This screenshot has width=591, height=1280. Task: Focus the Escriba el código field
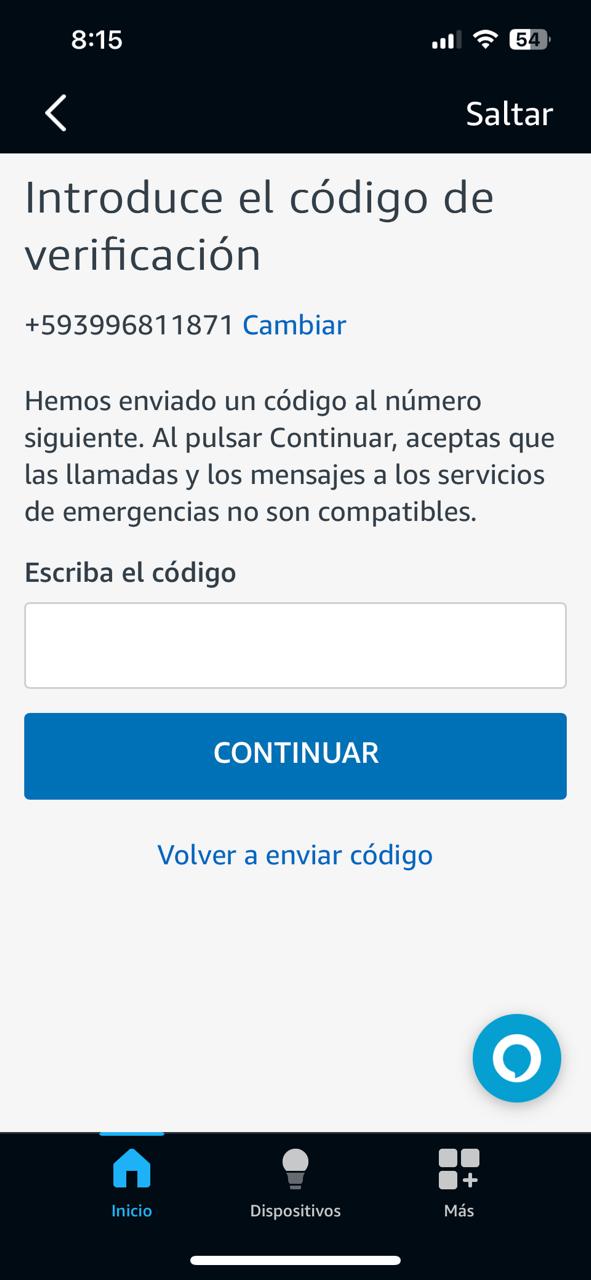(295, 645)
